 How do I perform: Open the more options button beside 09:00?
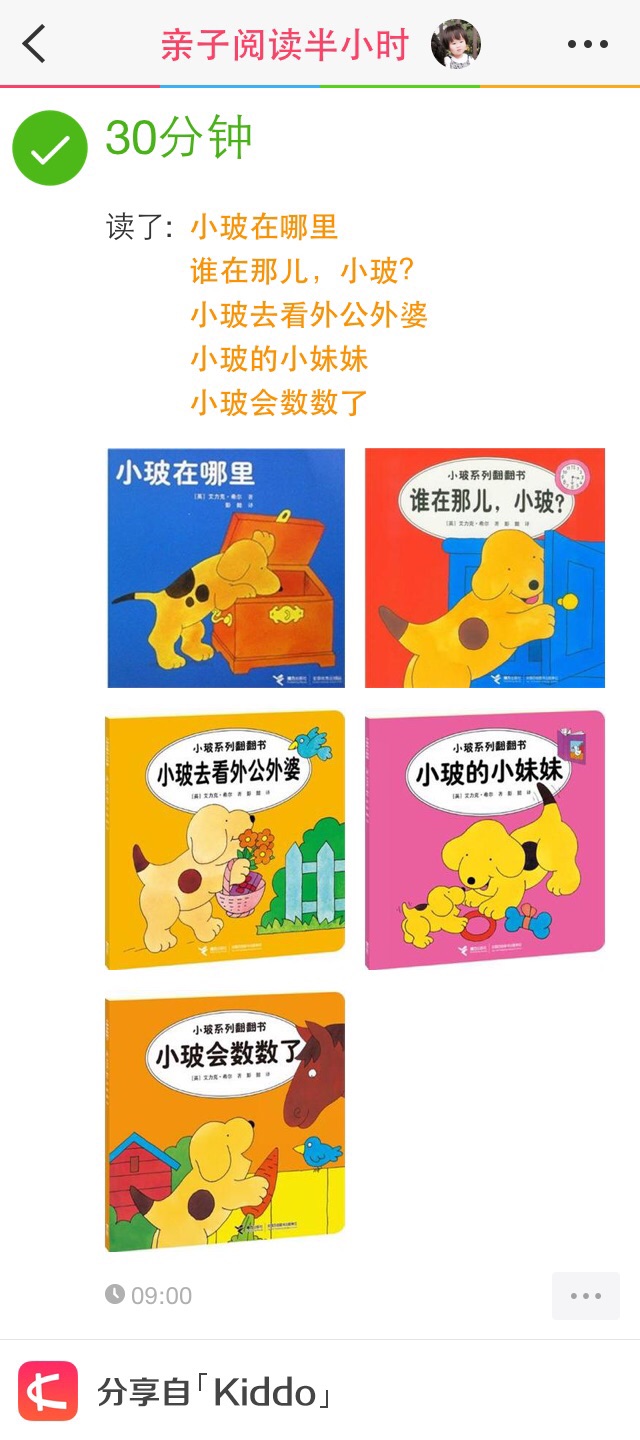(x=586, y=1296)
